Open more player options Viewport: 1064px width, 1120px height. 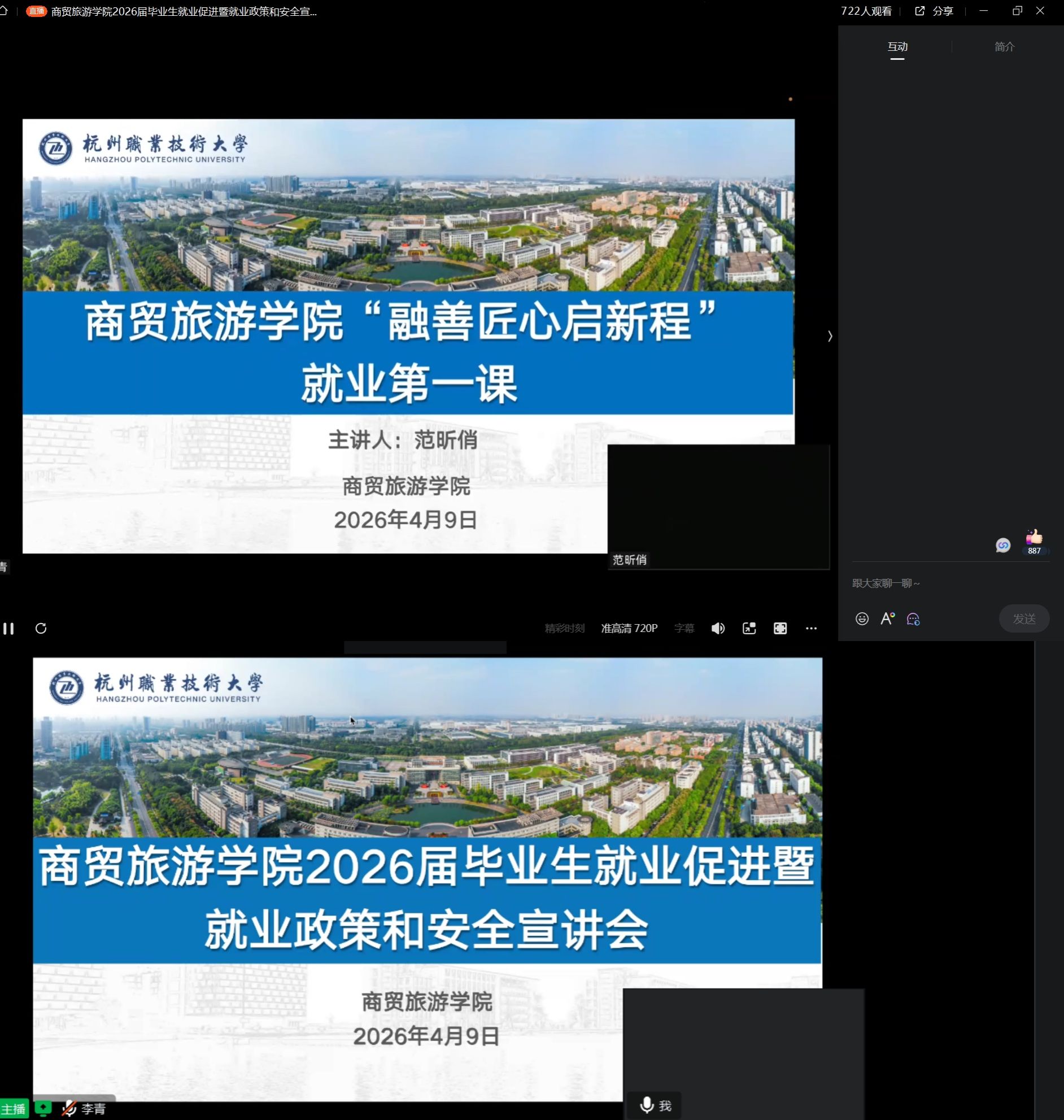[x=811, y=628]
